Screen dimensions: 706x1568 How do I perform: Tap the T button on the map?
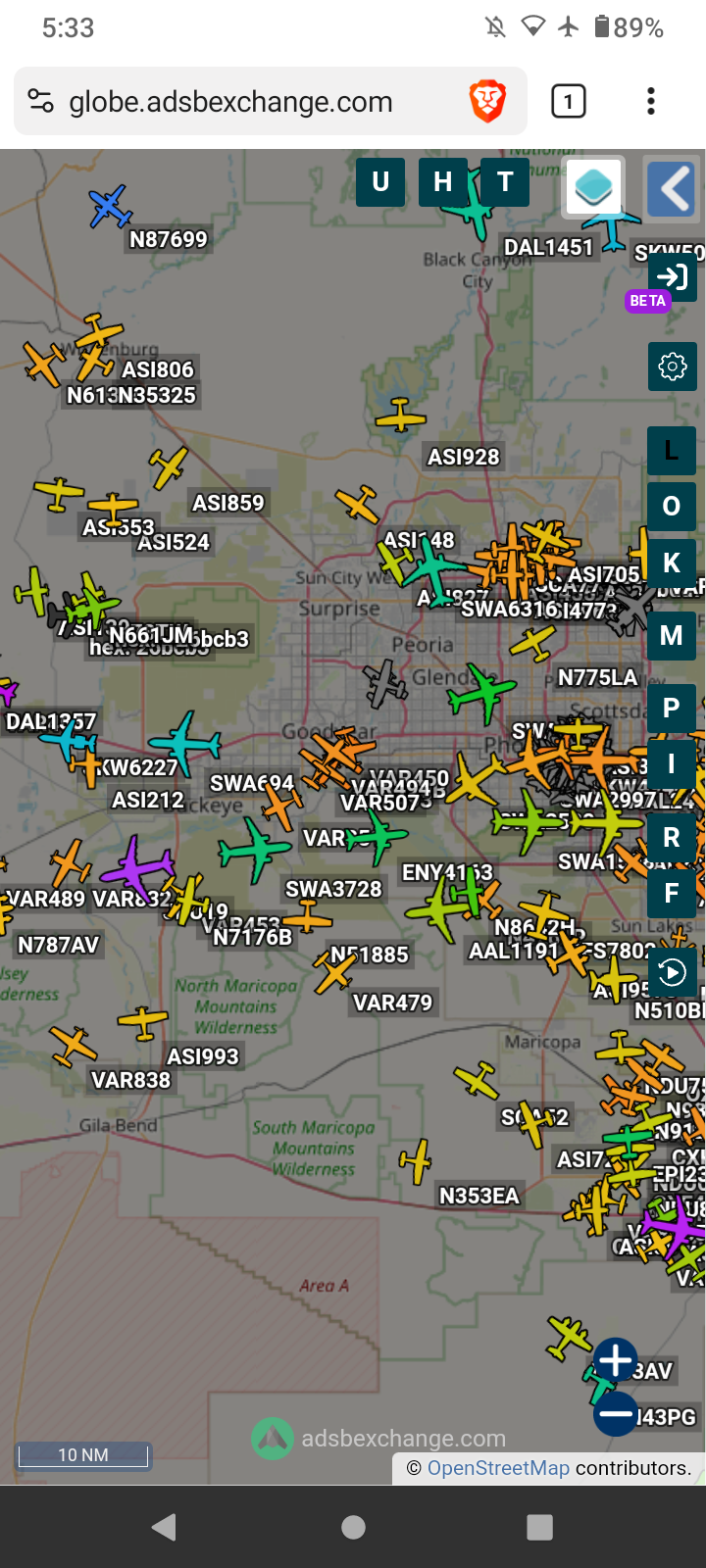(505, 182)
